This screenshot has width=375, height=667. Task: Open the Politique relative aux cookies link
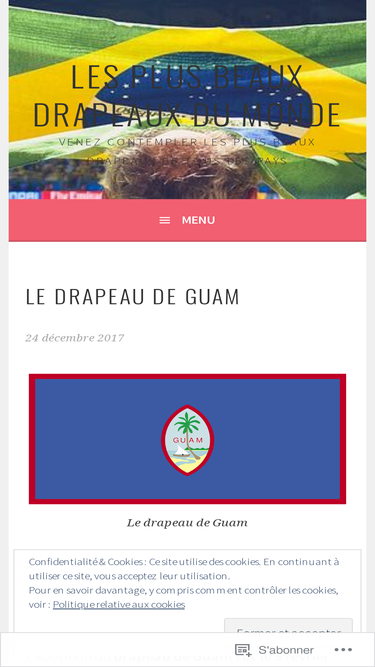(x=119, y=604)
